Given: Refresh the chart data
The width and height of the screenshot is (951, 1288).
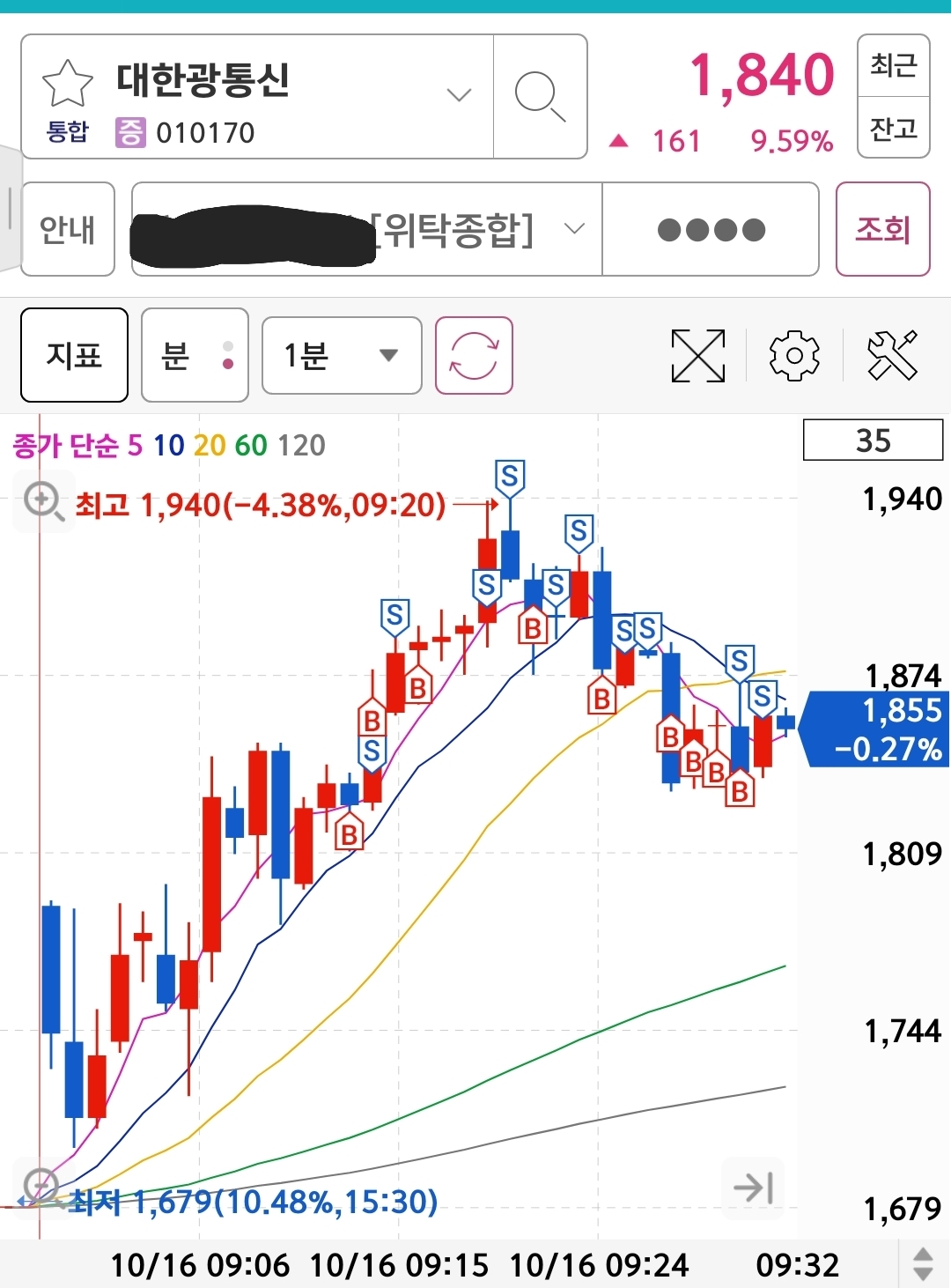Looking at the screenshot, I should pyautogui.click(x=474, y=355).
